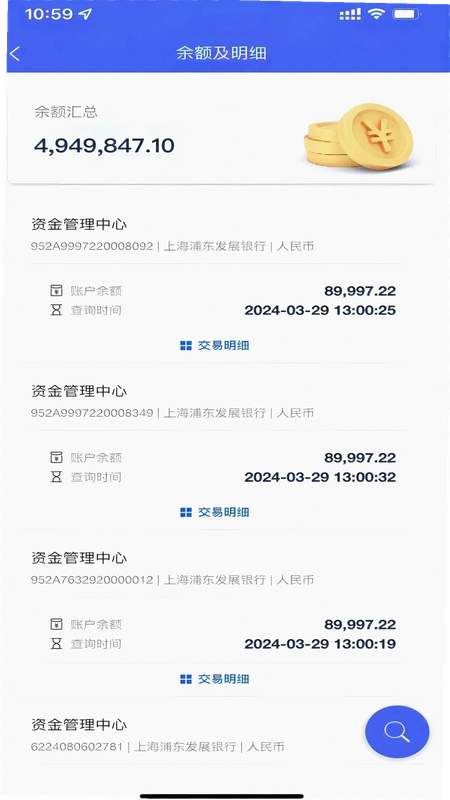The image size is (450, 800).
Task: Go back using the top-left arrow
Action: point(15,54)
